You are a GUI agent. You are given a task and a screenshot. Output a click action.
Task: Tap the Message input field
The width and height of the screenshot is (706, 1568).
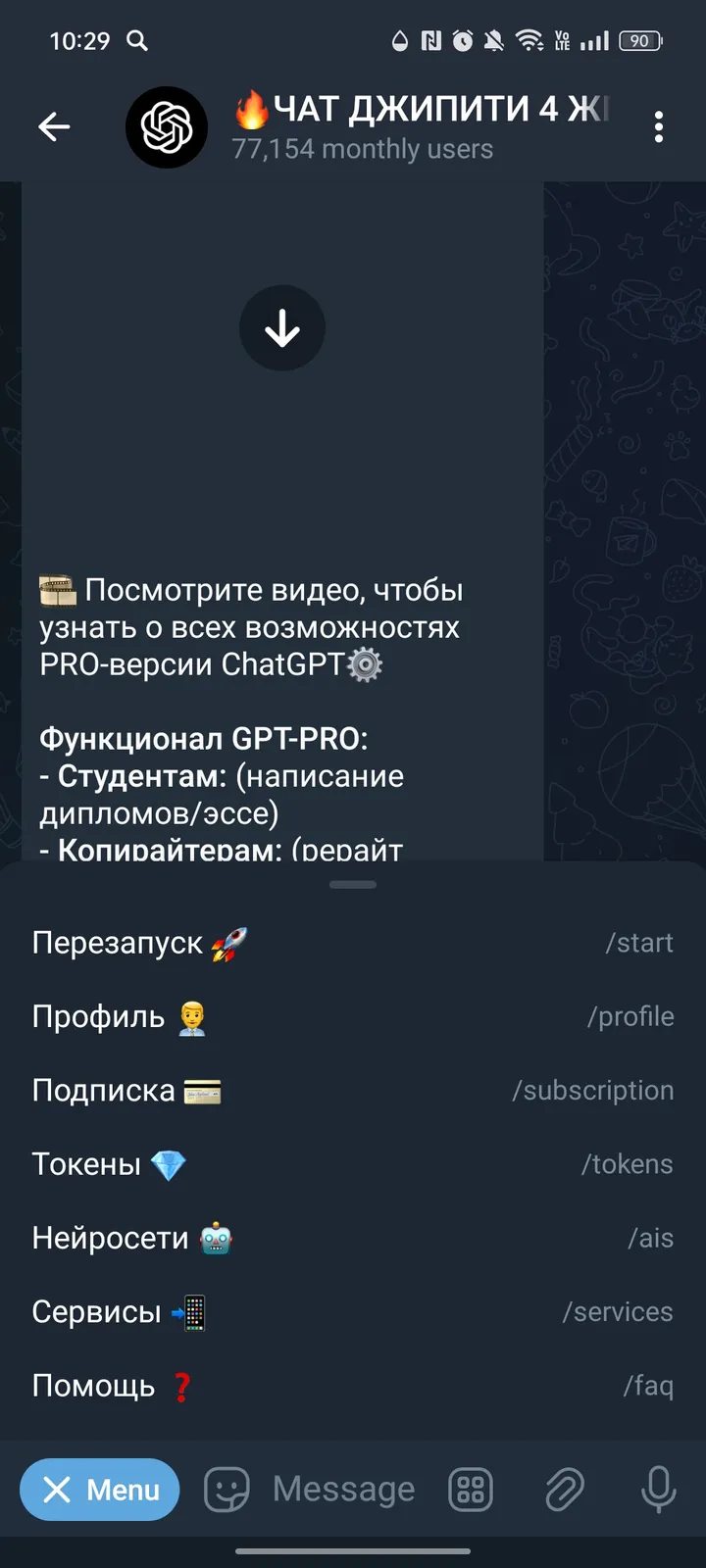(x=343, y=1490)
